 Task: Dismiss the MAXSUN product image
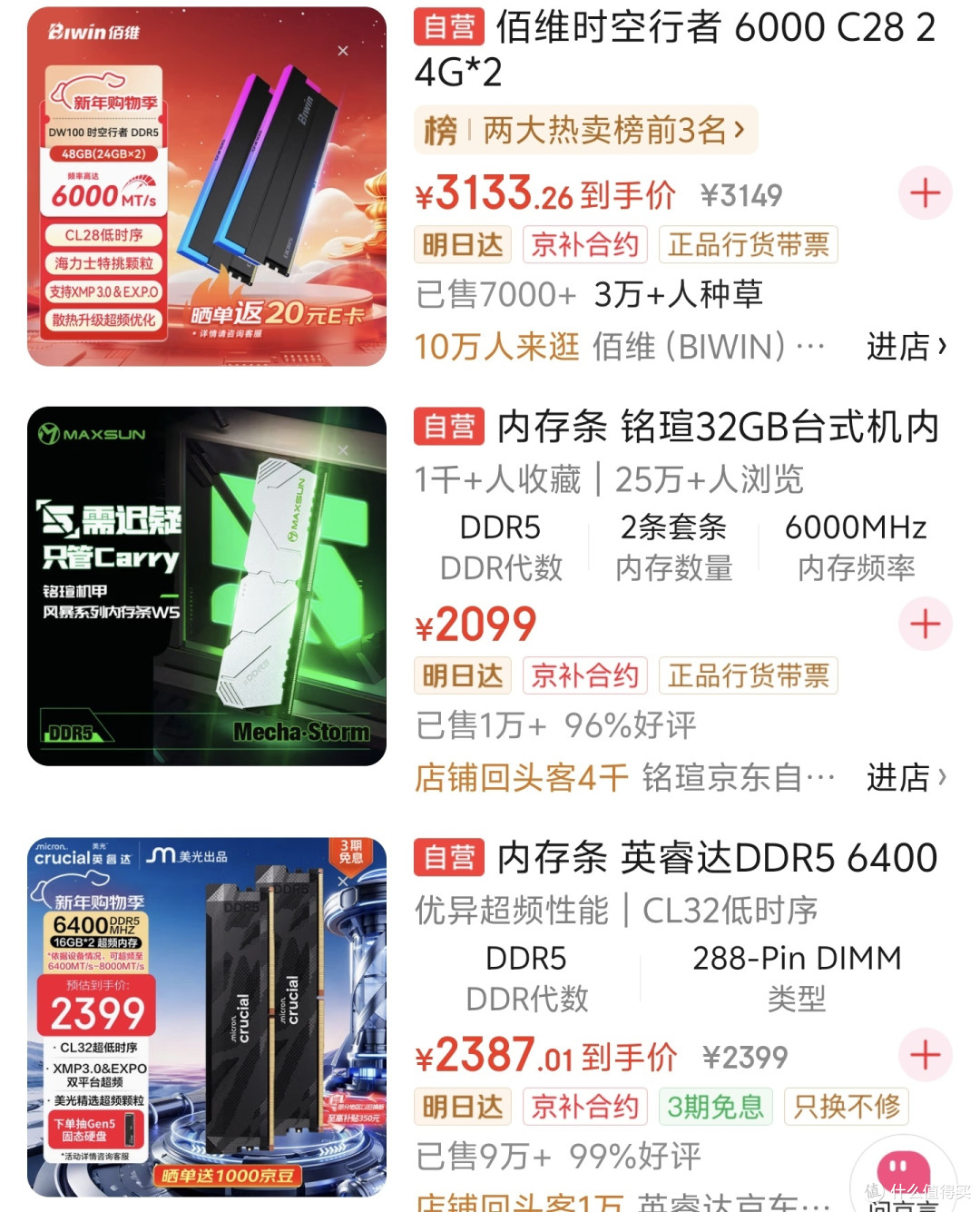342,450
